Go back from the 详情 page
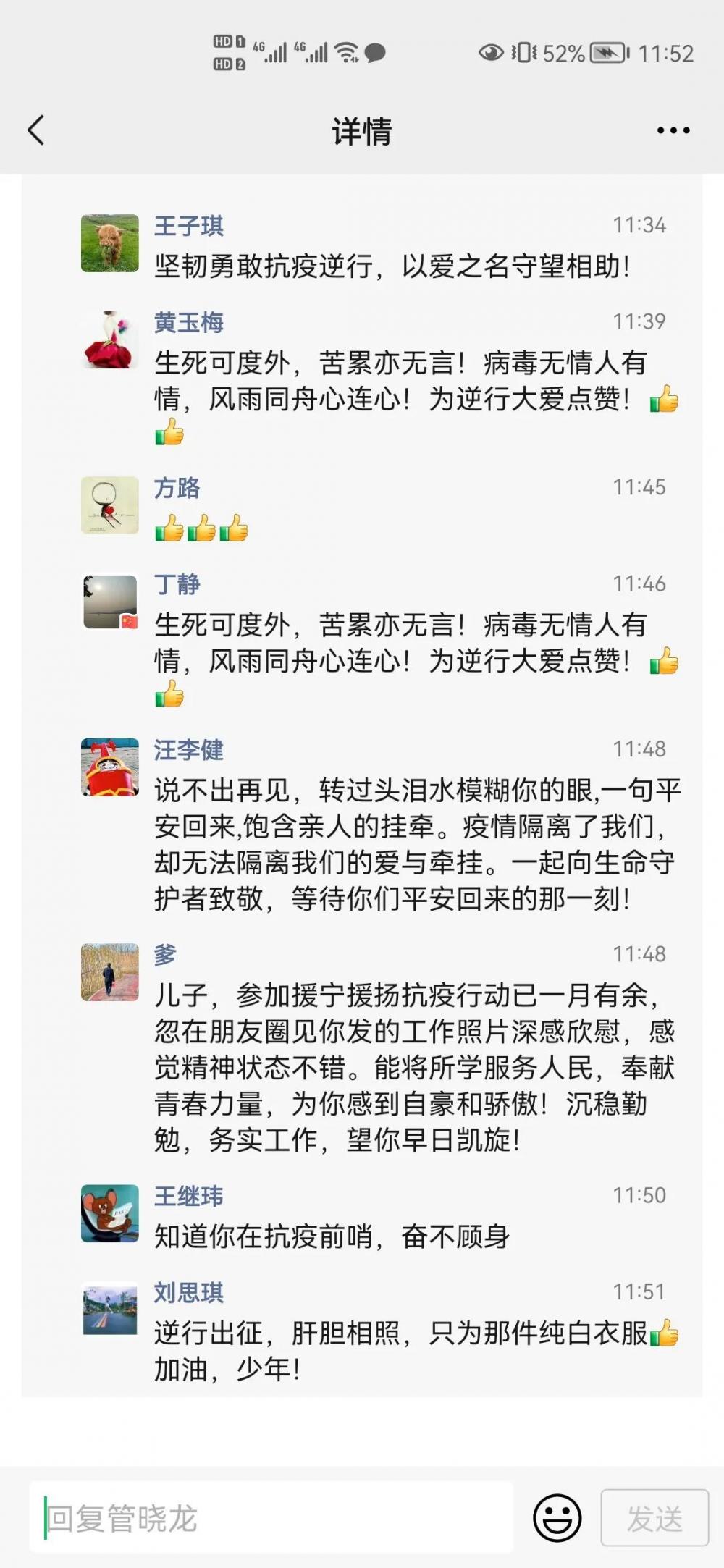724x1568 pixels. click(x=36, y=130)
